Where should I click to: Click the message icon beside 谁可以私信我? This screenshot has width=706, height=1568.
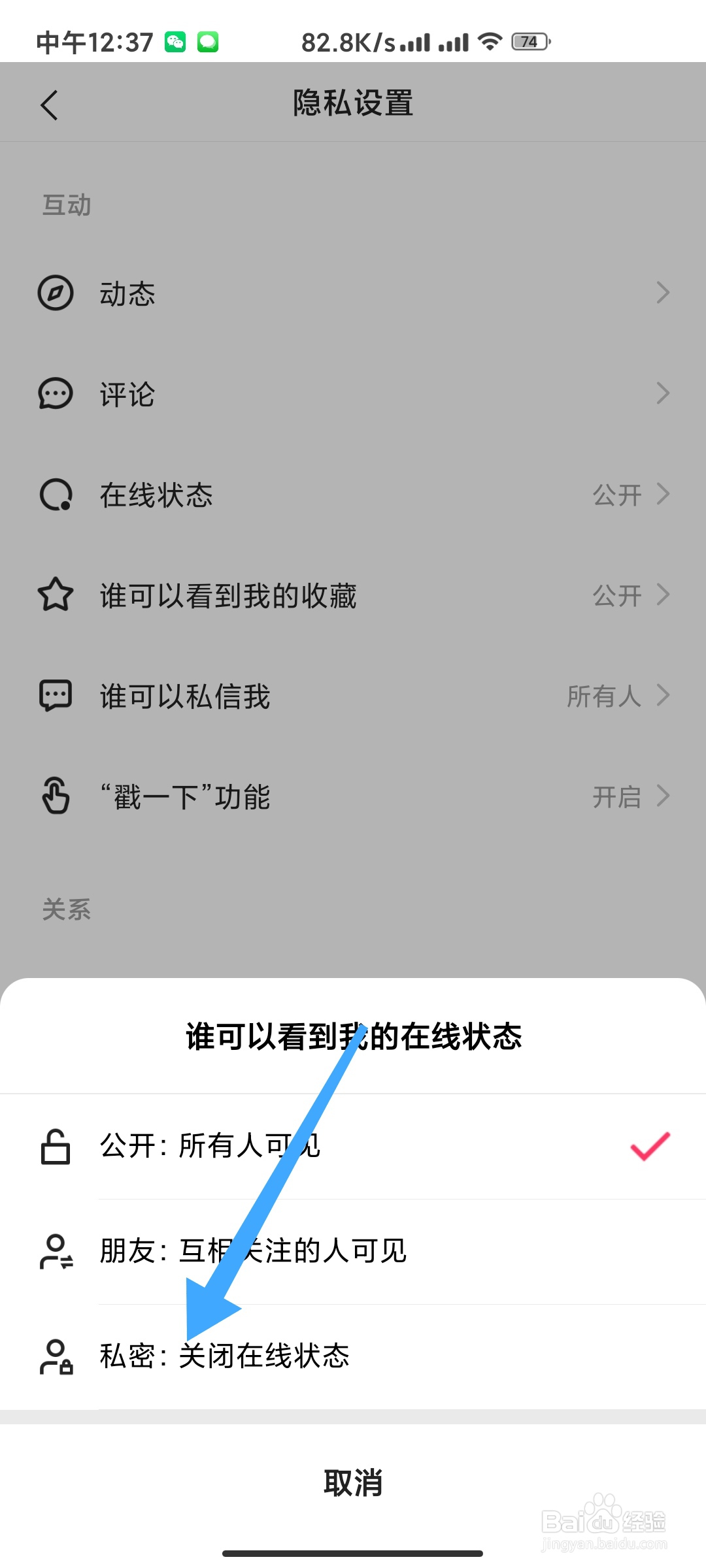tap(56, 696)
